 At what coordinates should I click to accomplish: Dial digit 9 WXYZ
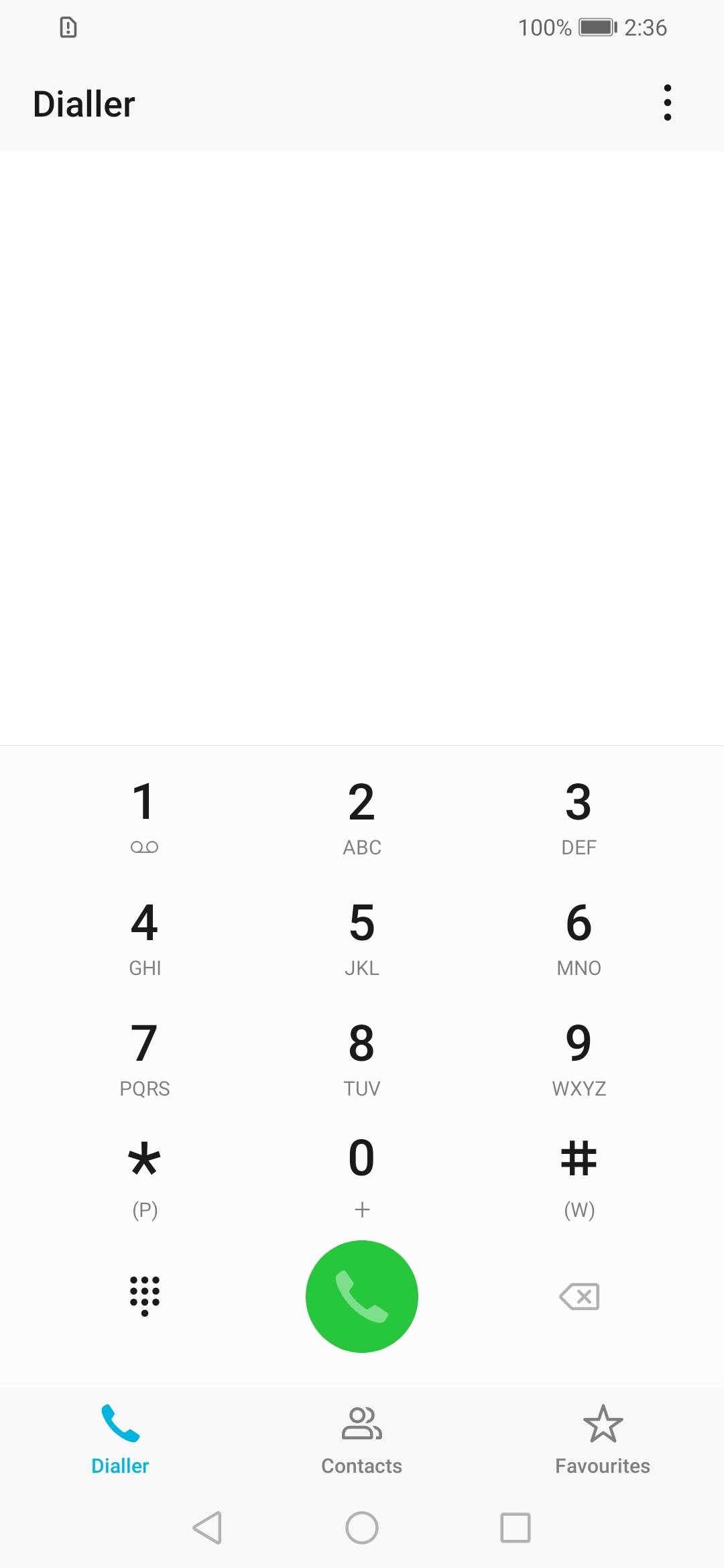579,1059
